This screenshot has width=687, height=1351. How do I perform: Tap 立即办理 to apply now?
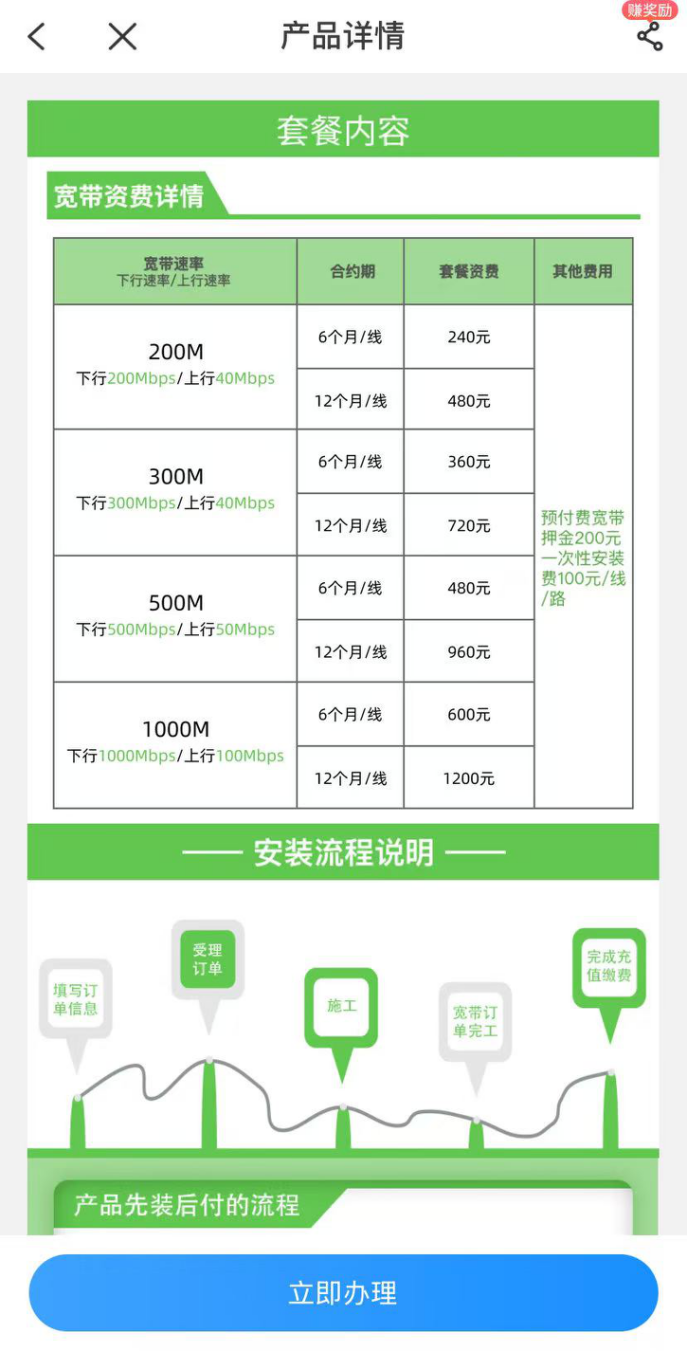click(x=343, y=1292)
